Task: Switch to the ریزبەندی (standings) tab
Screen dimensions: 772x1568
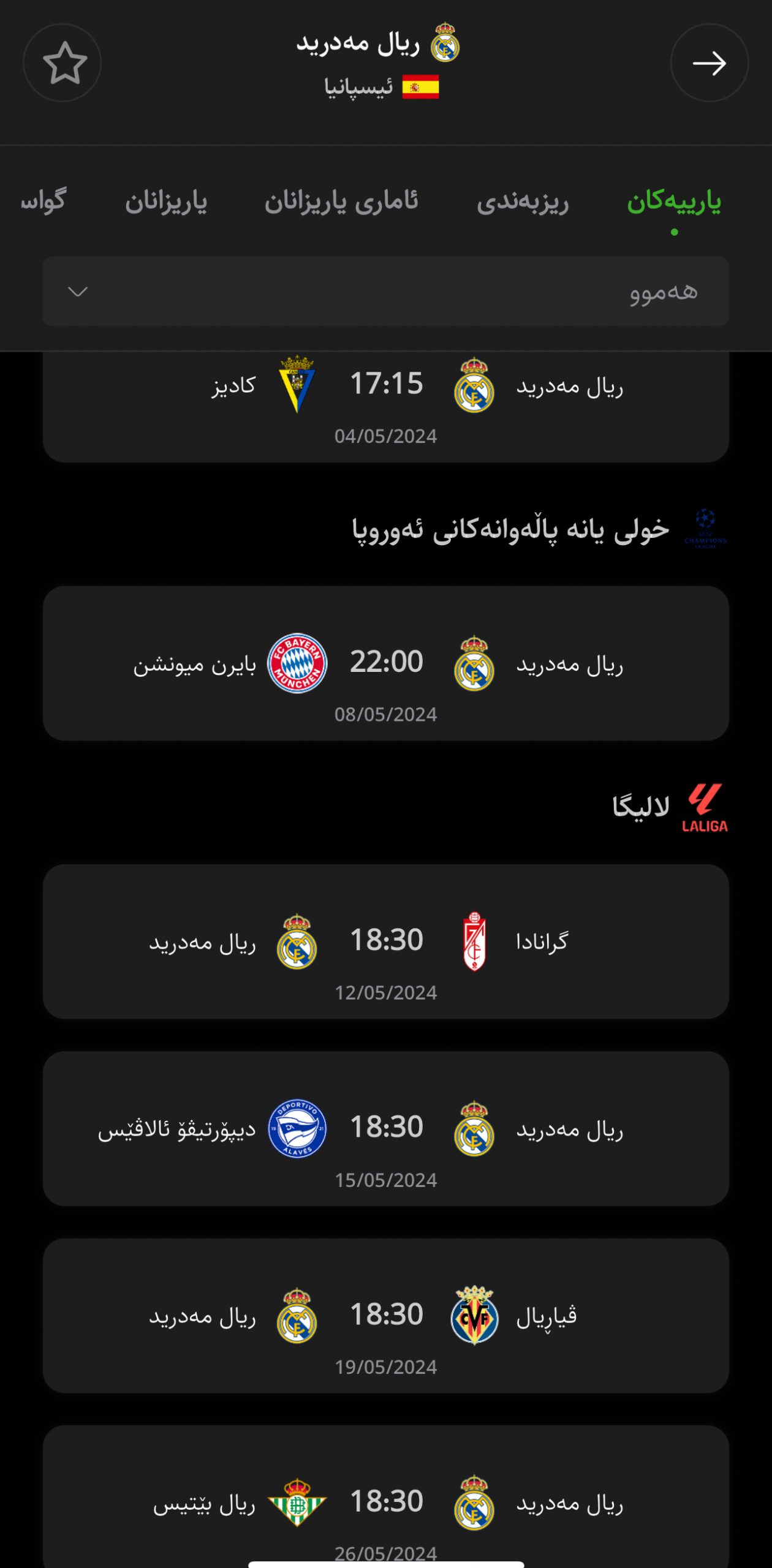Action: pyautogui.click(x=523, y=202)
